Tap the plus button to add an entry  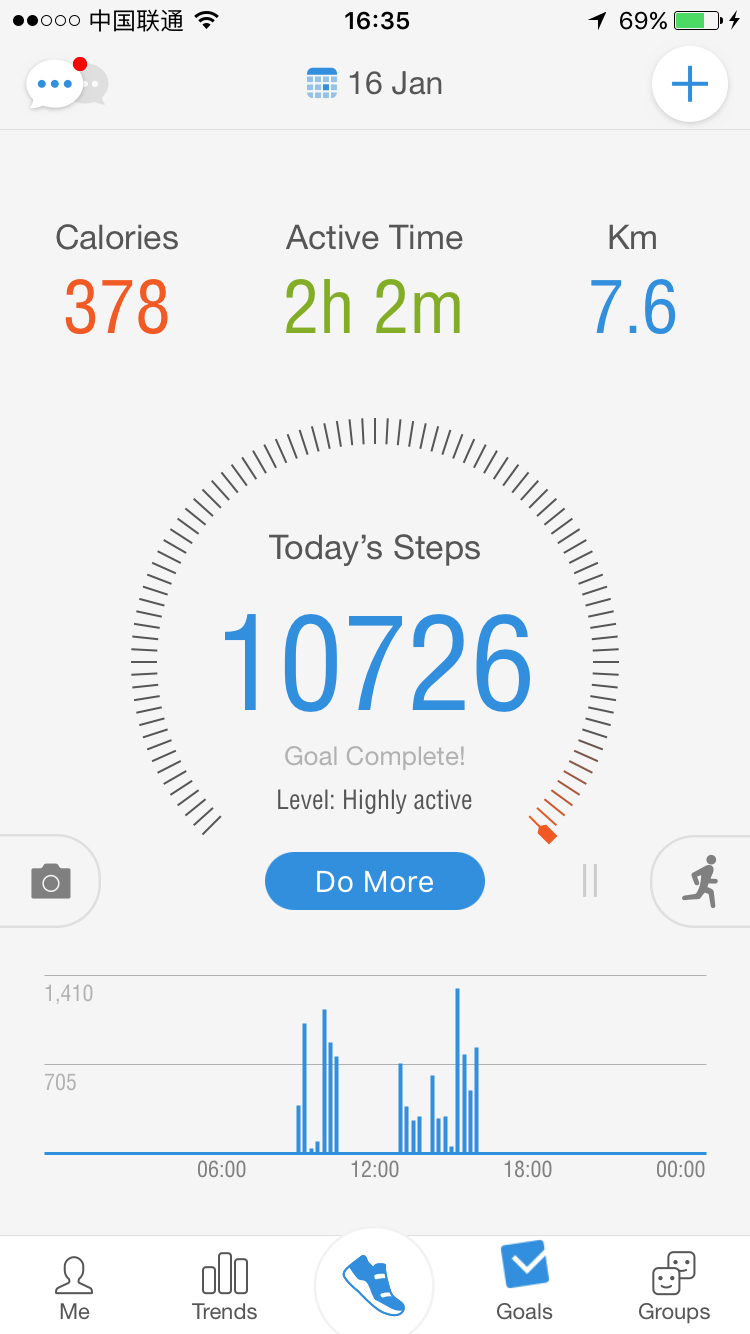pyautogui.click(x=689, y=84)
